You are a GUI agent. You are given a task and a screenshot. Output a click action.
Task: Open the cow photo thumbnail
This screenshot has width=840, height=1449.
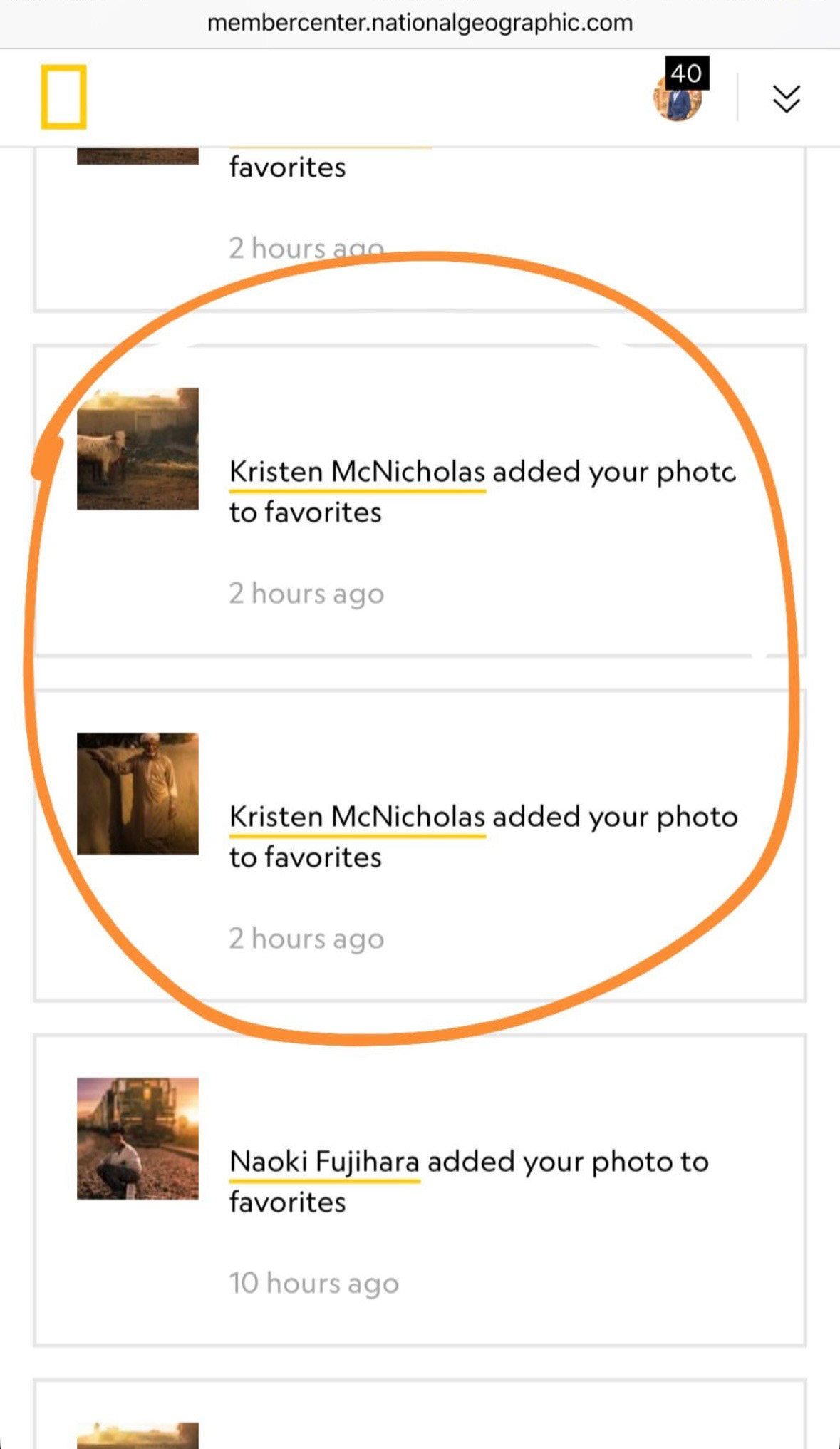(x=138, y=448)
